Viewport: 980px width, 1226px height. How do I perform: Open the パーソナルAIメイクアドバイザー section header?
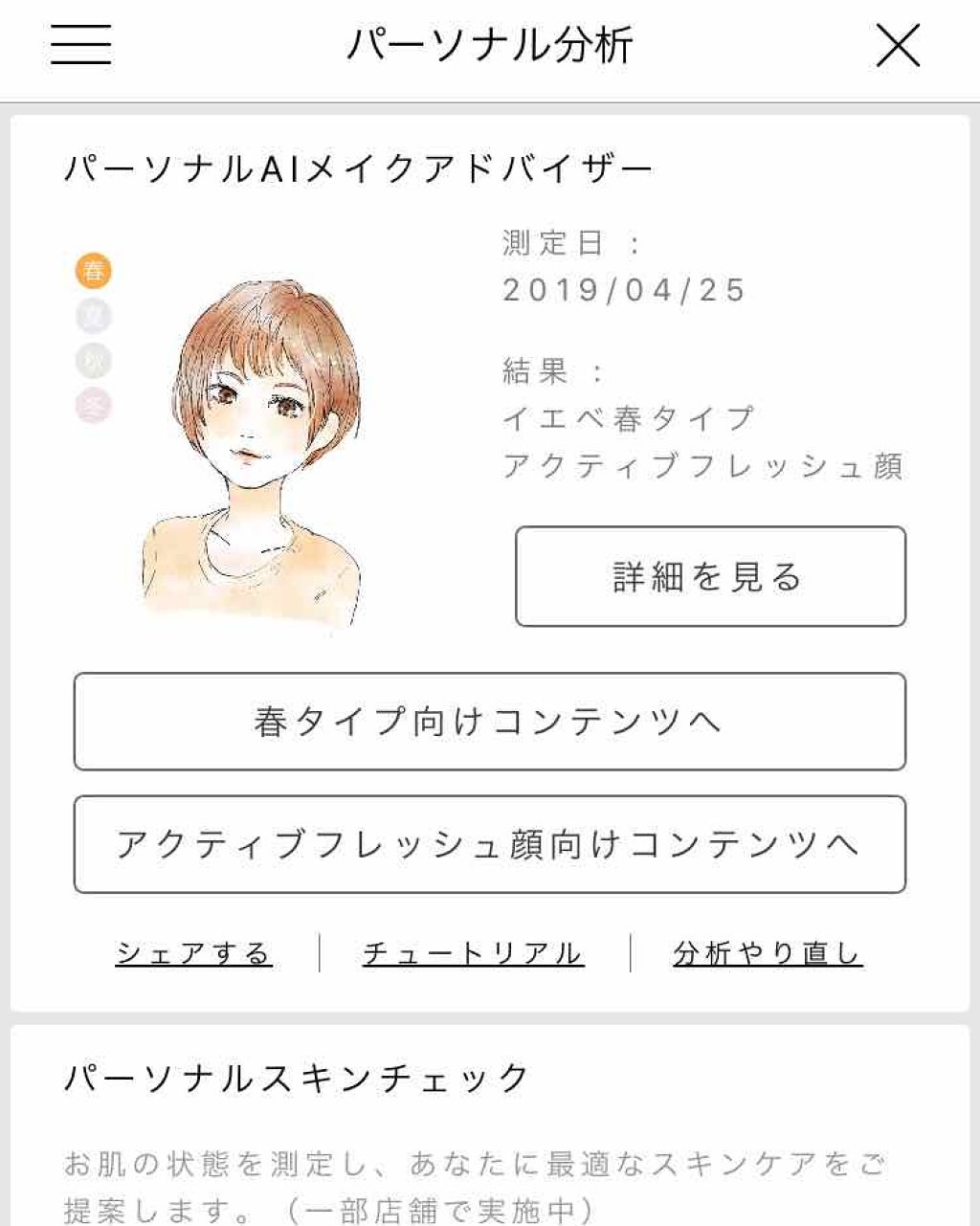click(x=357, y=166)
